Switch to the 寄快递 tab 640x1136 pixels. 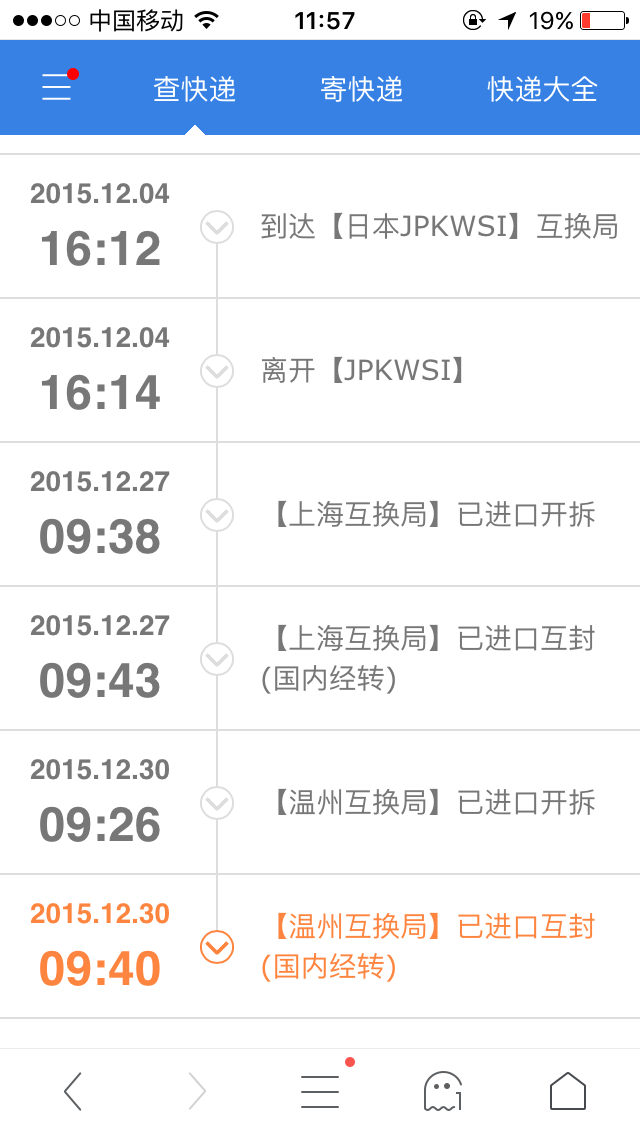(362, 89)
